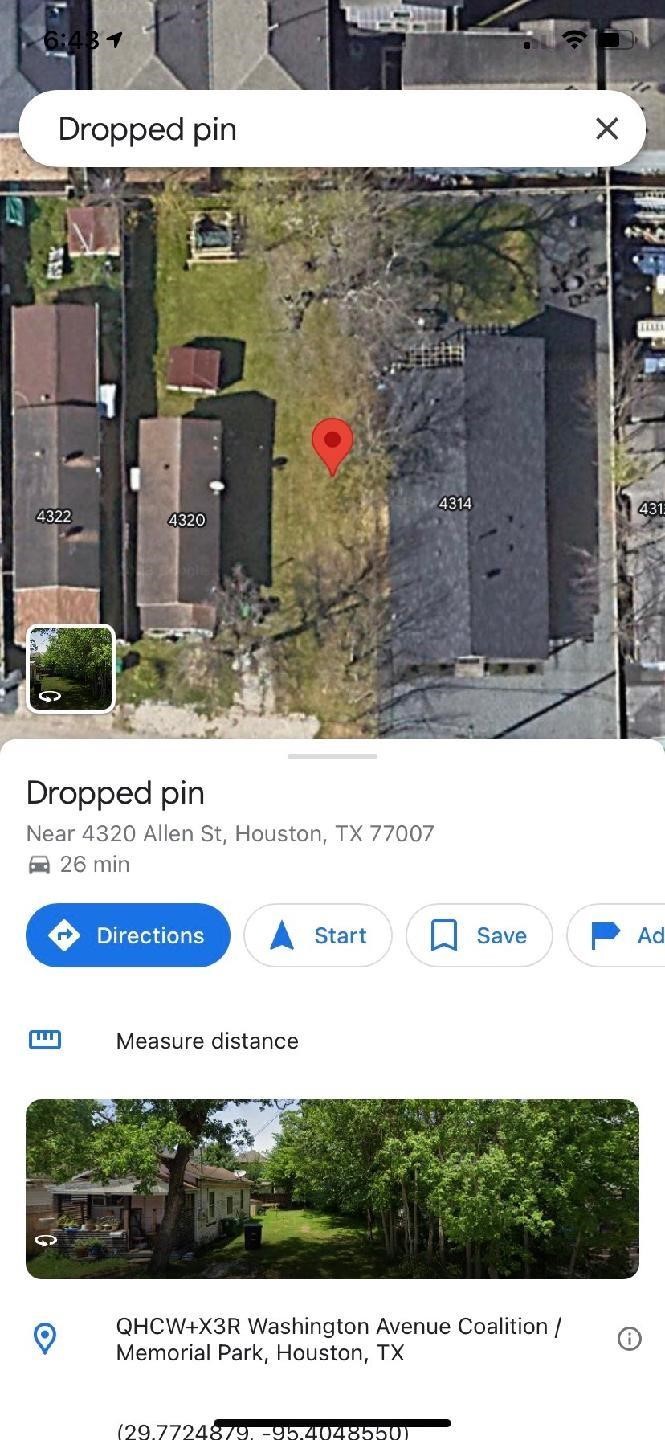This screenshot has width=665, height=1440.
Task: Tap the sheet's drag handle
Action: point(332,756)
